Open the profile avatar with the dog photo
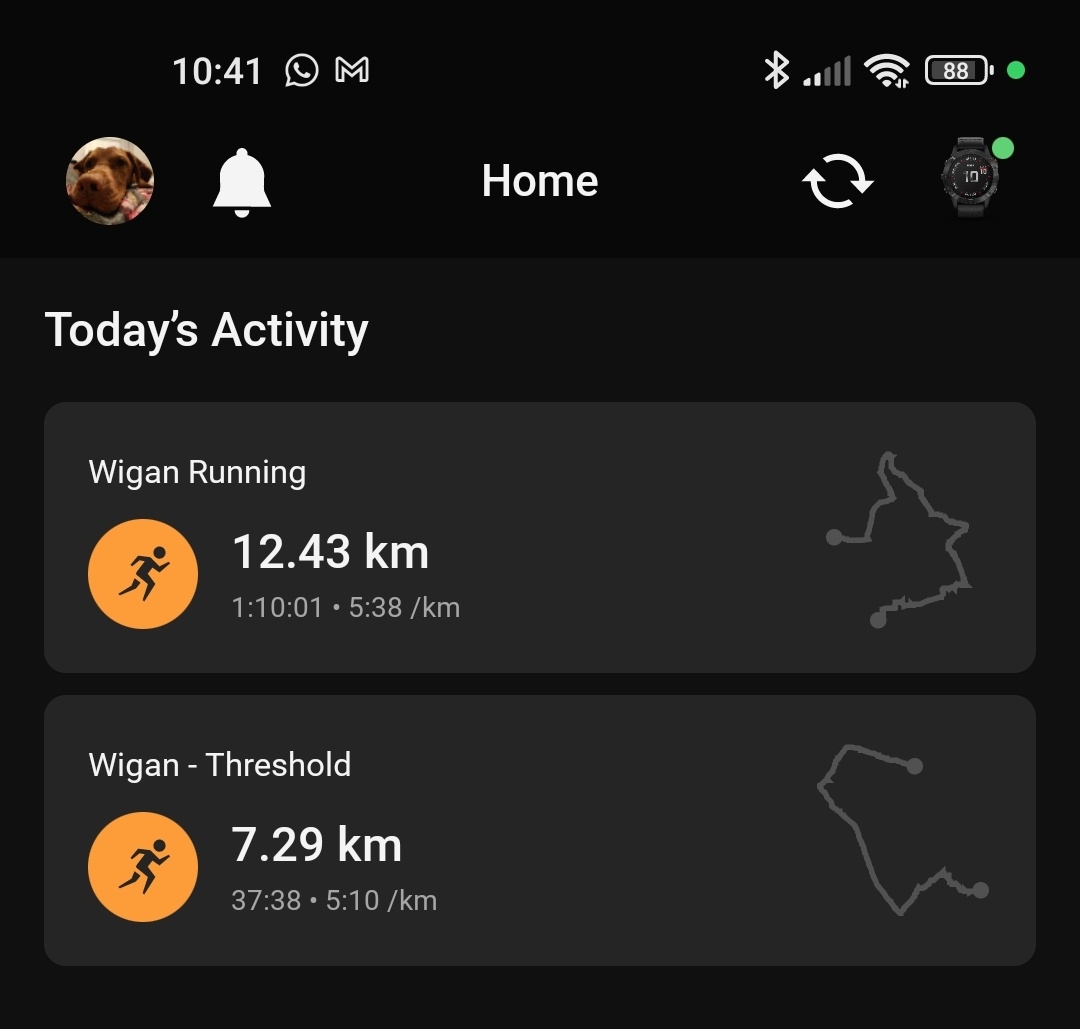The image size is (1080, 1029). 110,181
